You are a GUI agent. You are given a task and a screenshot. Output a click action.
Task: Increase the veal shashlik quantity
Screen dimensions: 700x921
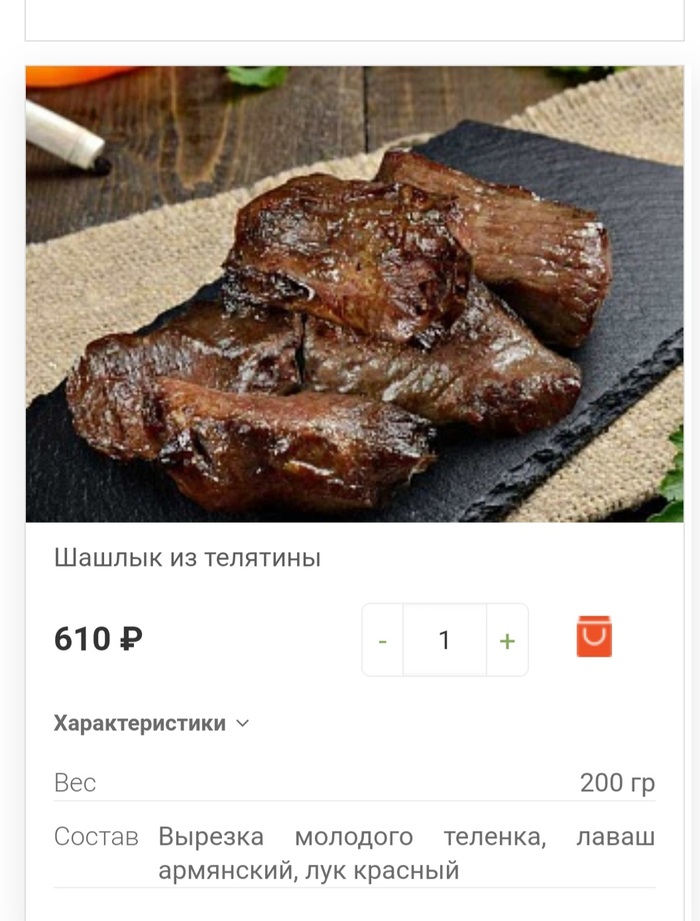click(x=507, y=640)
